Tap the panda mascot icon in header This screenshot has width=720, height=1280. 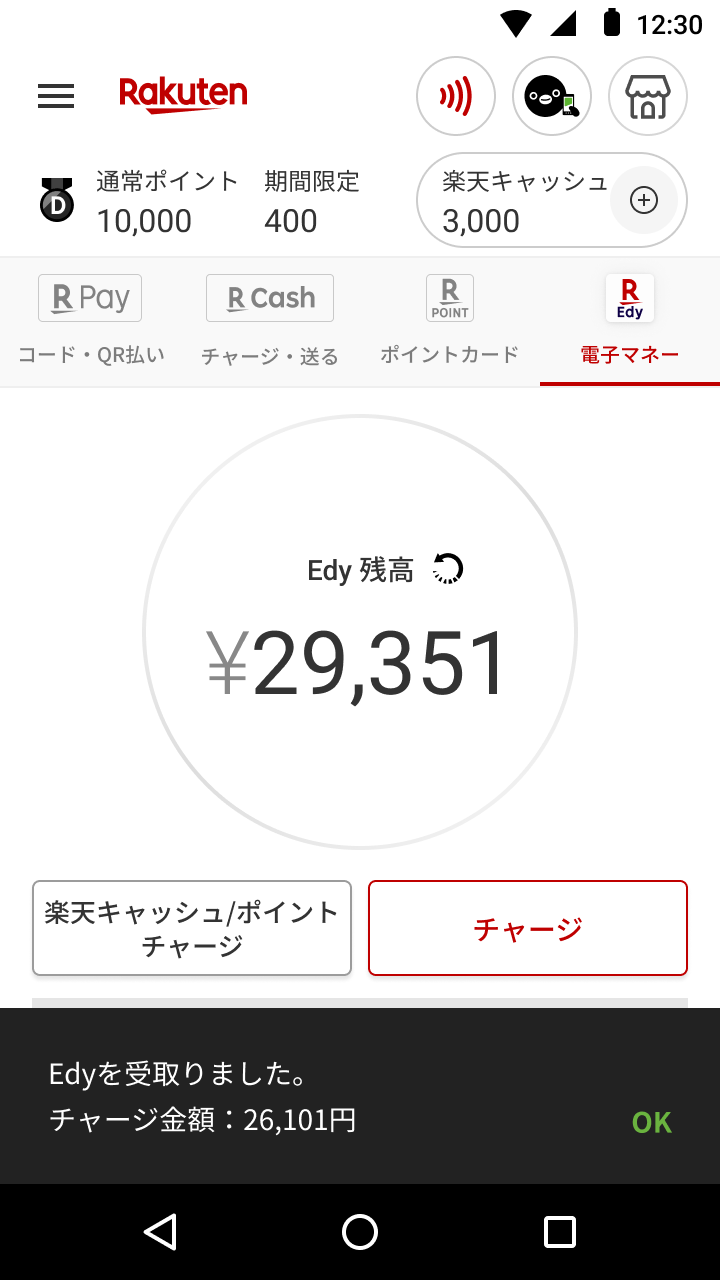pos(552,96)
